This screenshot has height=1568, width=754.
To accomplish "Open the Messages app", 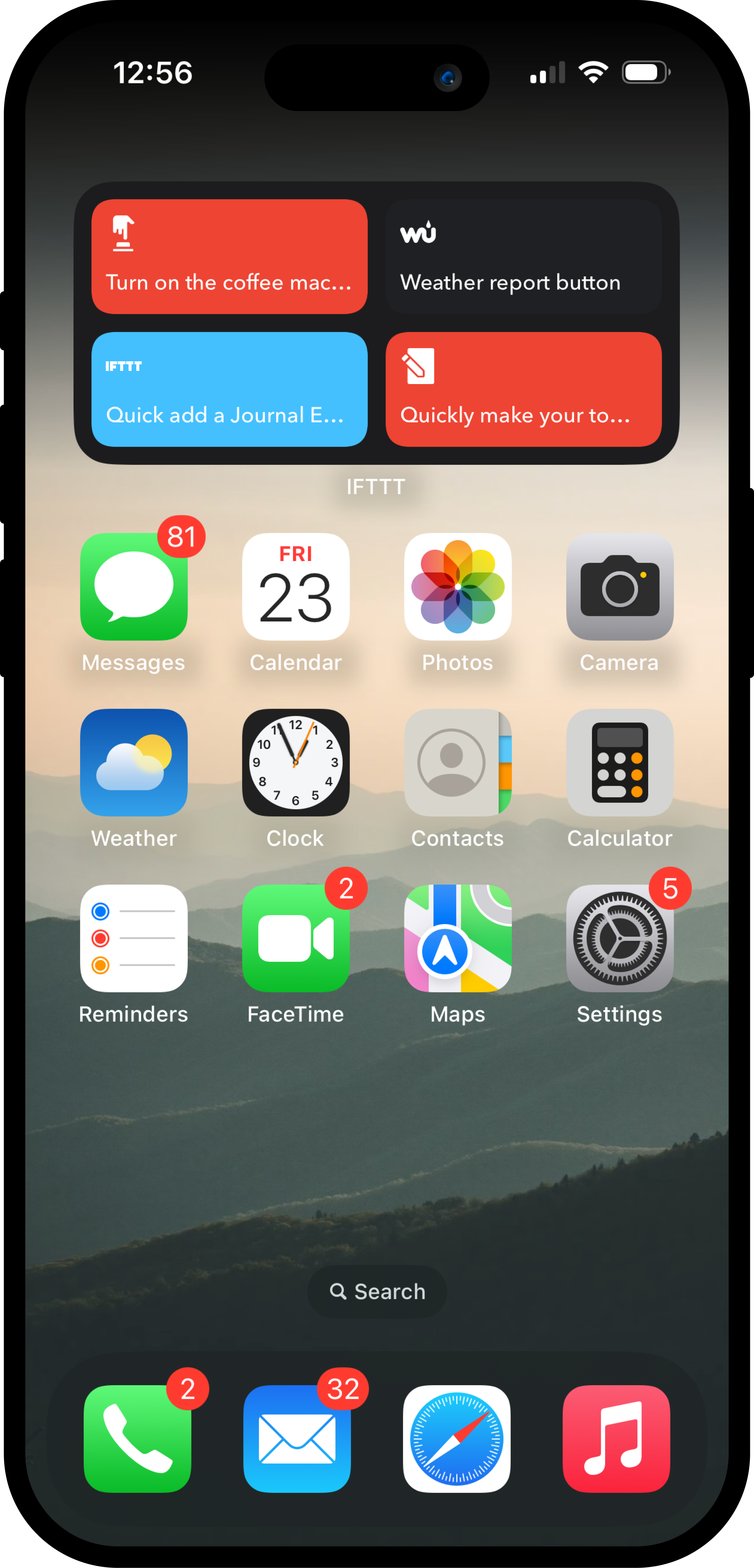I will 134,587.
